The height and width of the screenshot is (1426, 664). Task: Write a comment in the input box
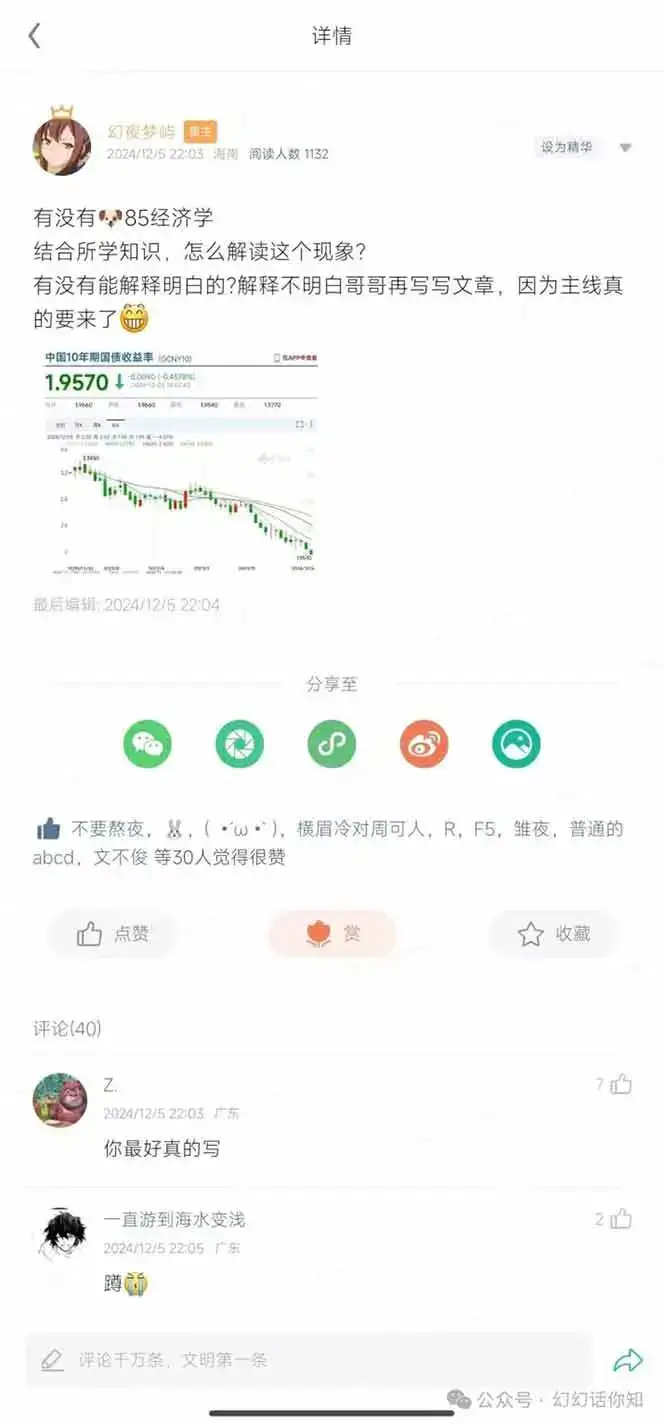tap(310, 1359)
